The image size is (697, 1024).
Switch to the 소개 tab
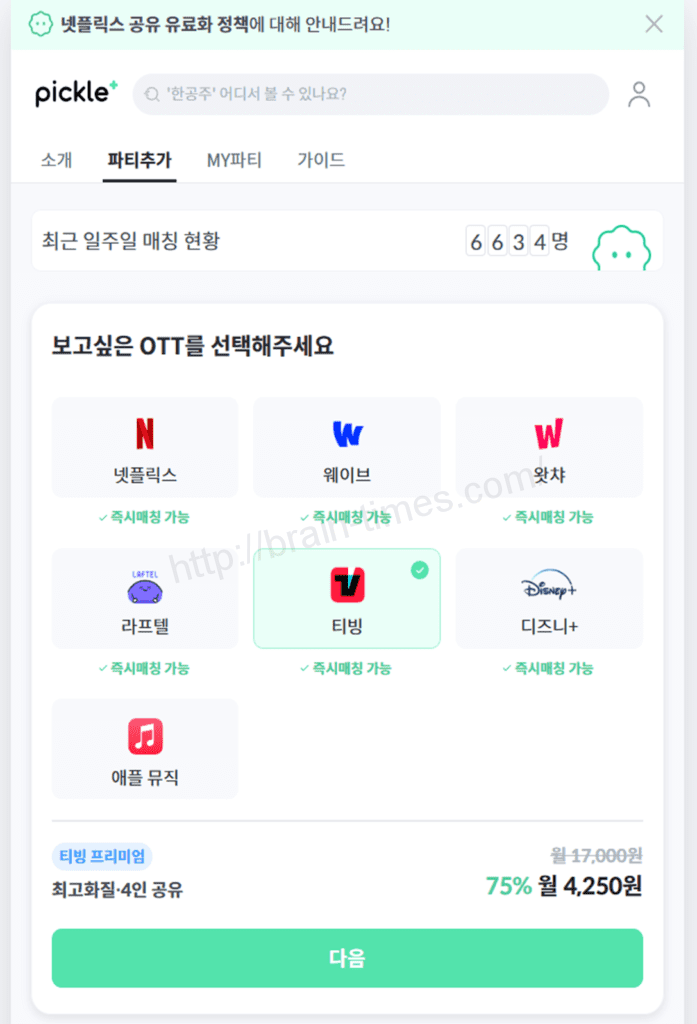(x=56, y=160)
